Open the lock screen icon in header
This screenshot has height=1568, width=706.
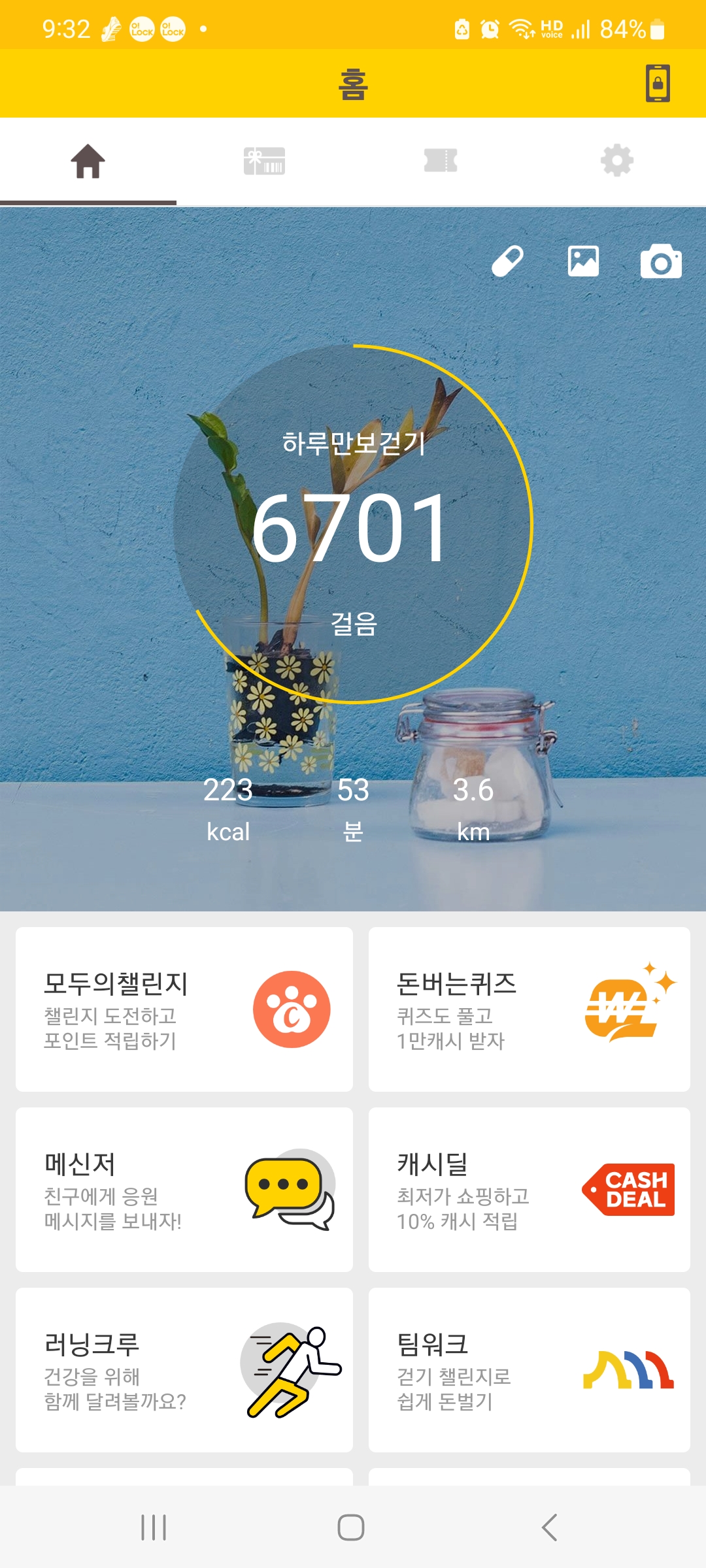point(658,84)
